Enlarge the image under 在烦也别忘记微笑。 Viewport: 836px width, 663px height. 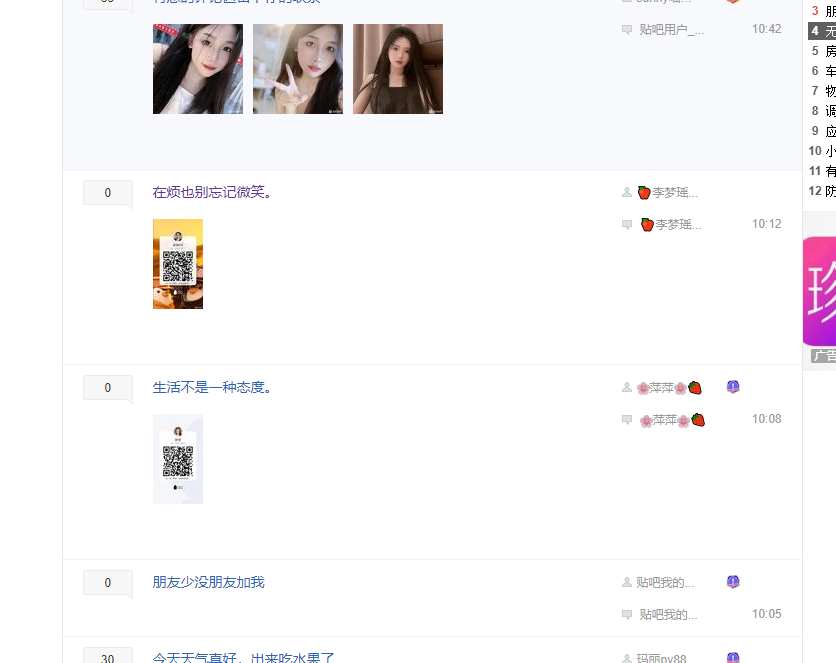178,264
